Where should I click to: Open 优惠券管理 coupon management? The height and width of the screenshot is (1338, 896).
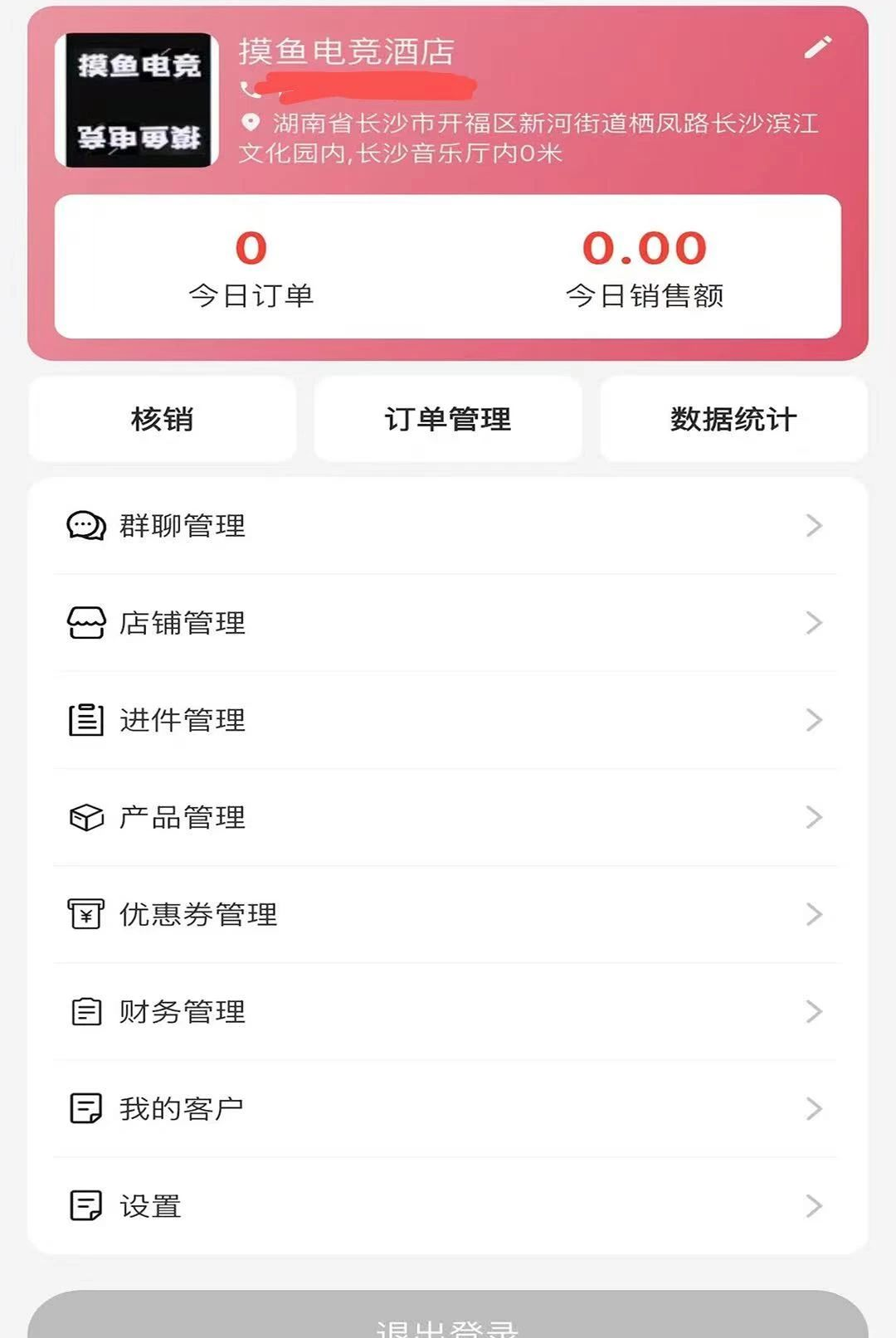click(448, 914)
